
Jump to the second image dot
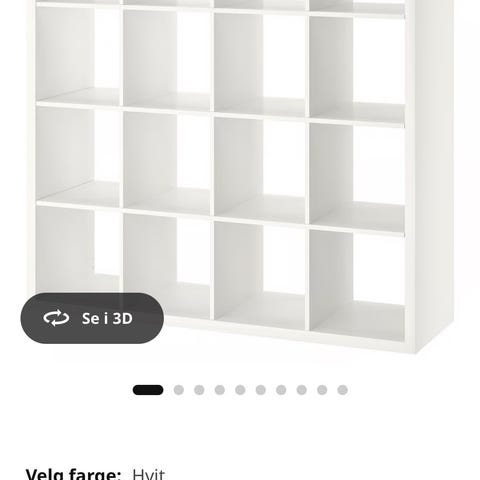[x=179, y=390]
